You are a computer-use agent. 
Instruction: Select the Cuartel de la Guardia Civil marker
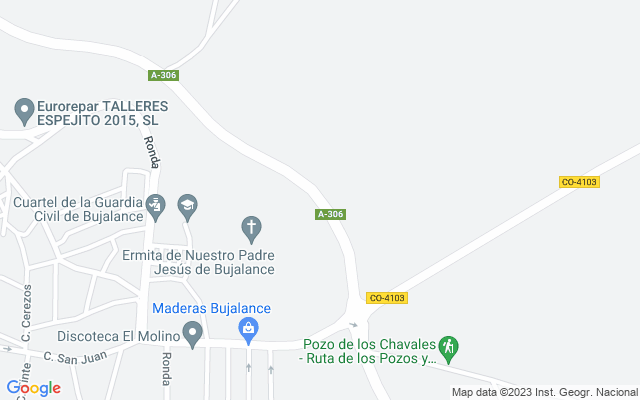156,208
